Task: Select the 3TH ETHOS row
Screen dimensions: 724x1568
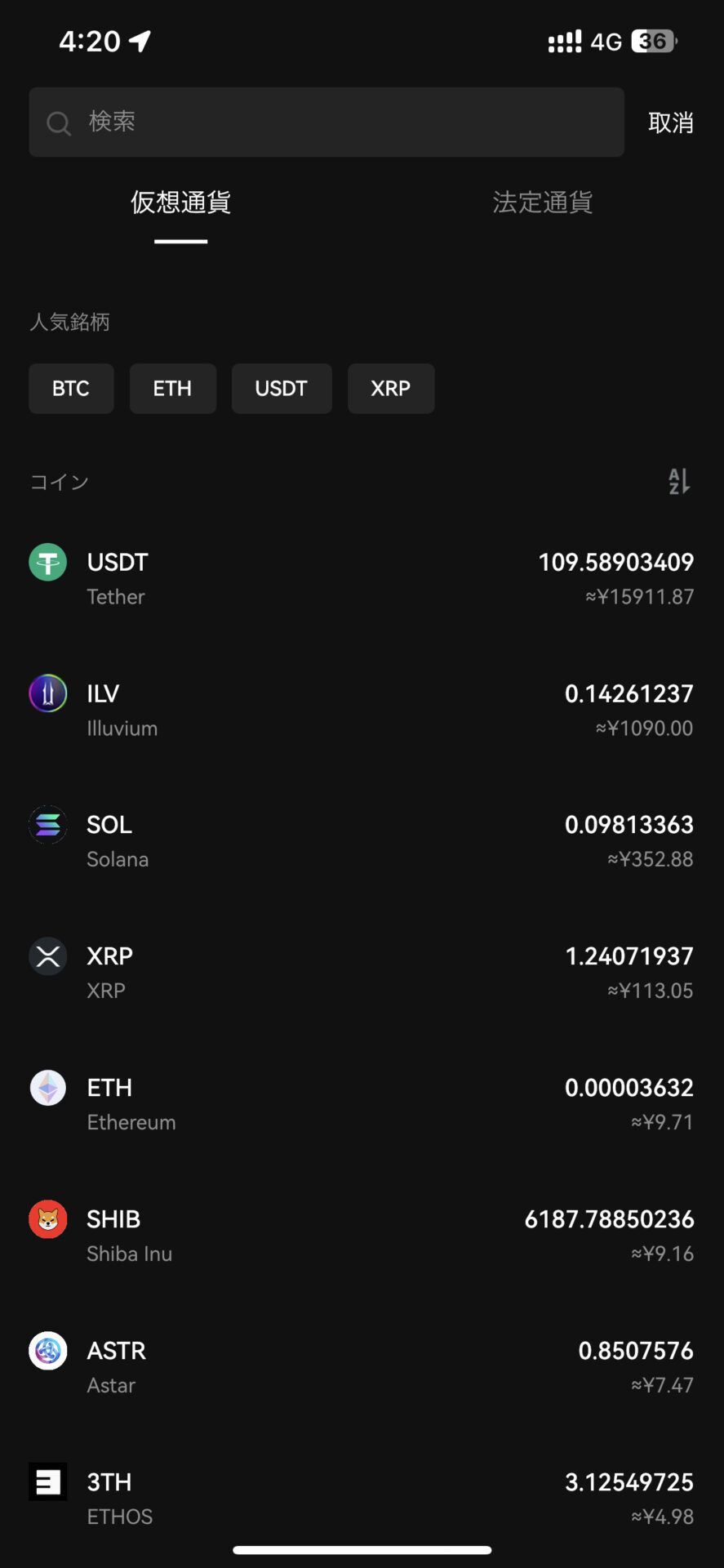Action: pos(362,1499)
